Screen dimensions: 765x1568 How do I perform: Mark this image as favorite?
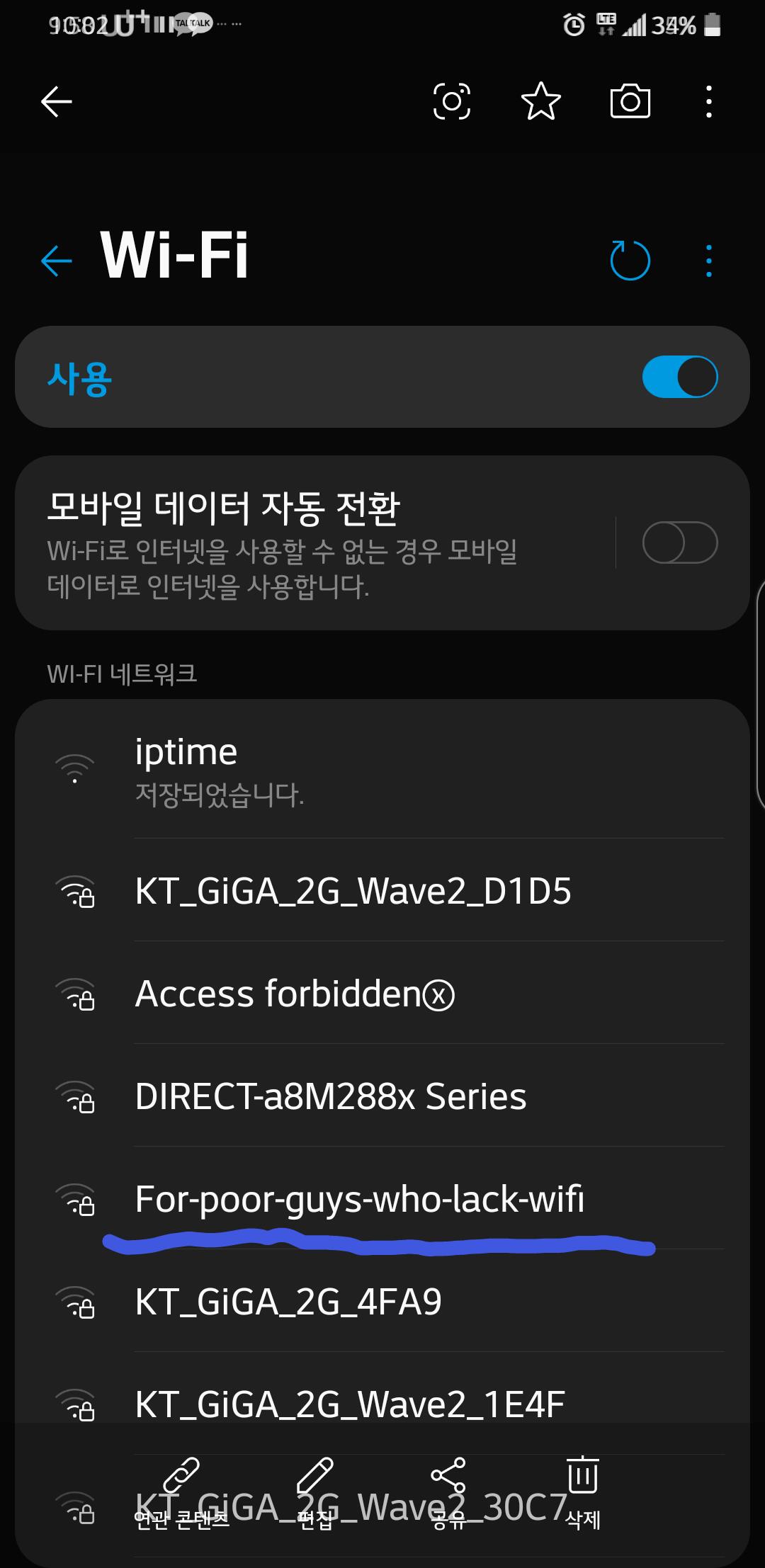coord(541,101)
